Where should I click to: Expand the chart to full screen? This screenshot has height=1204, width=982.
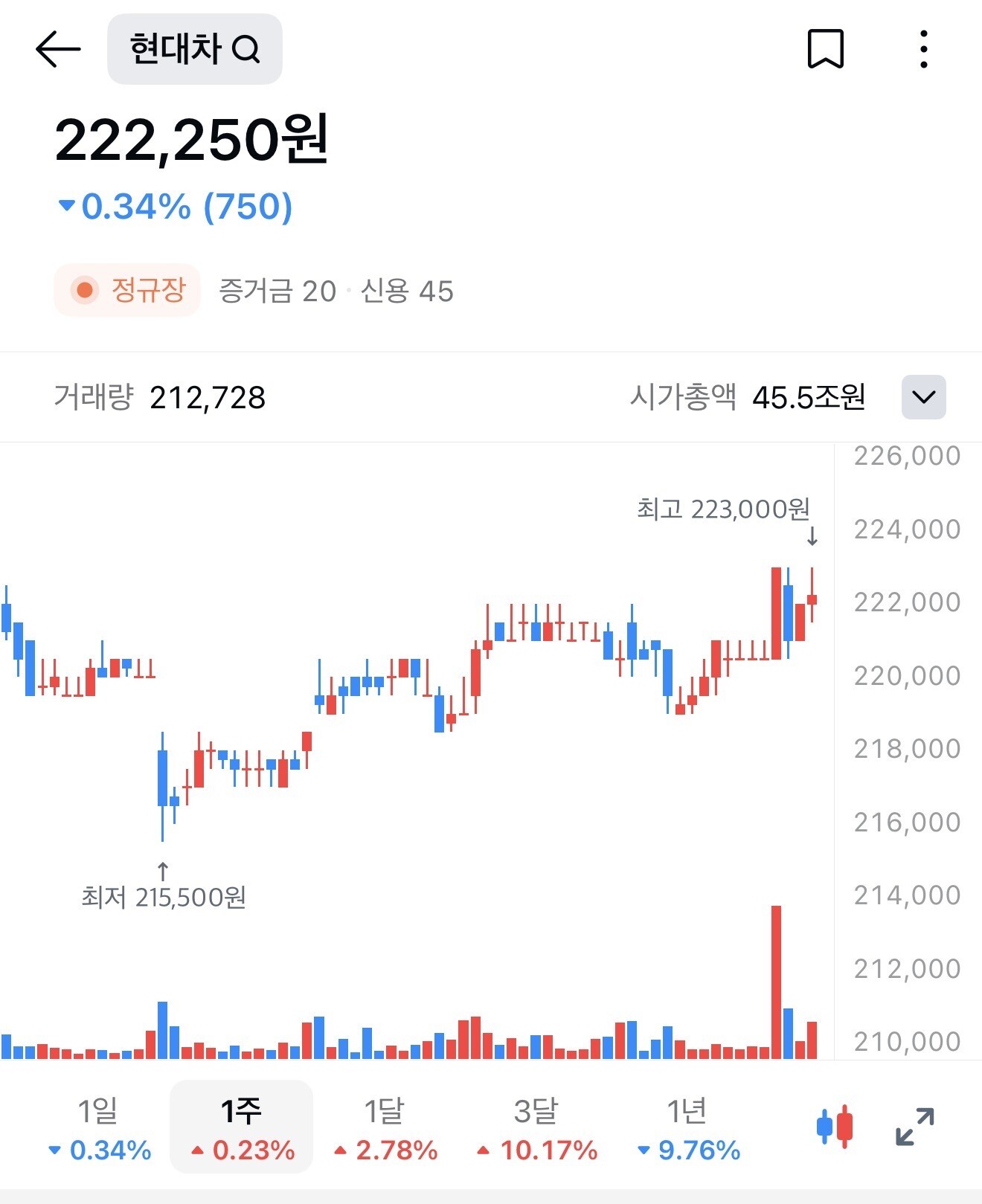point(914,1127)
